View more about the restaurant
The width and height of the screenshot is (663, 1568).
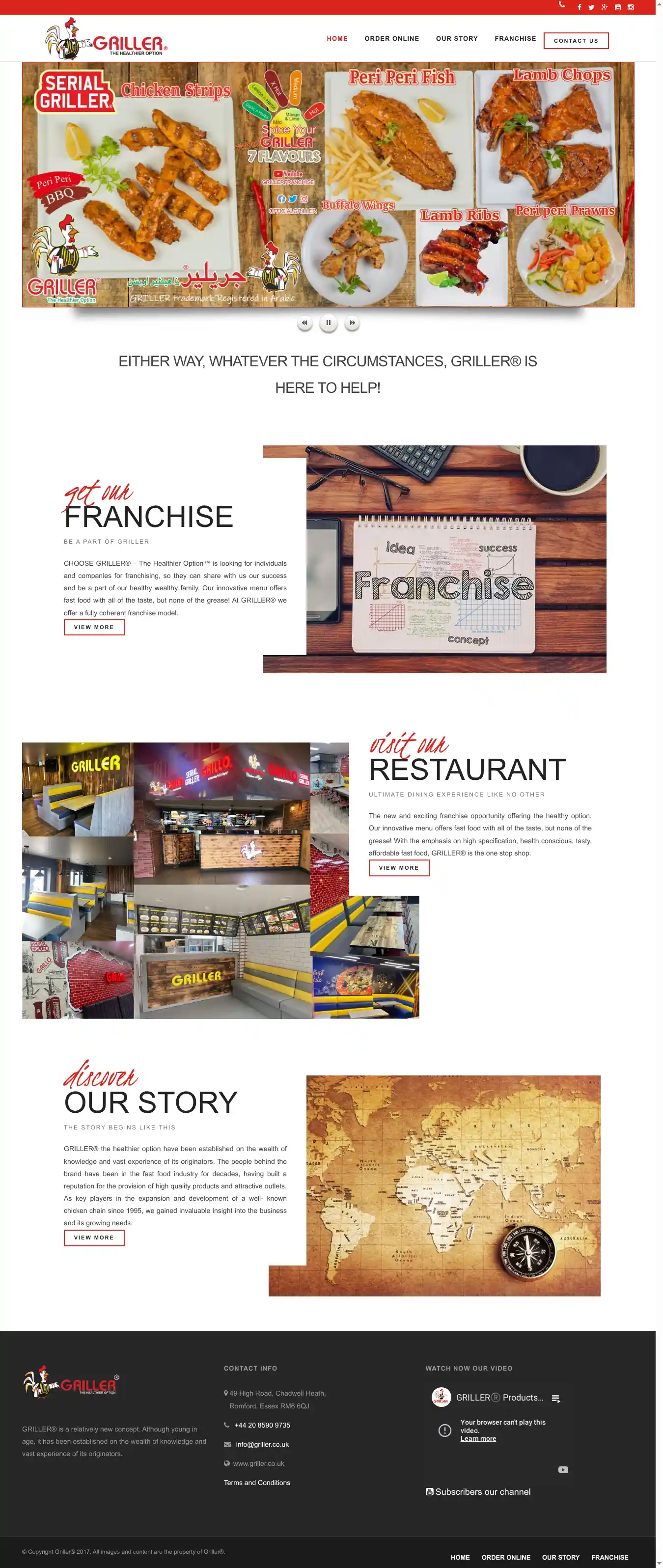click(399, 867)
